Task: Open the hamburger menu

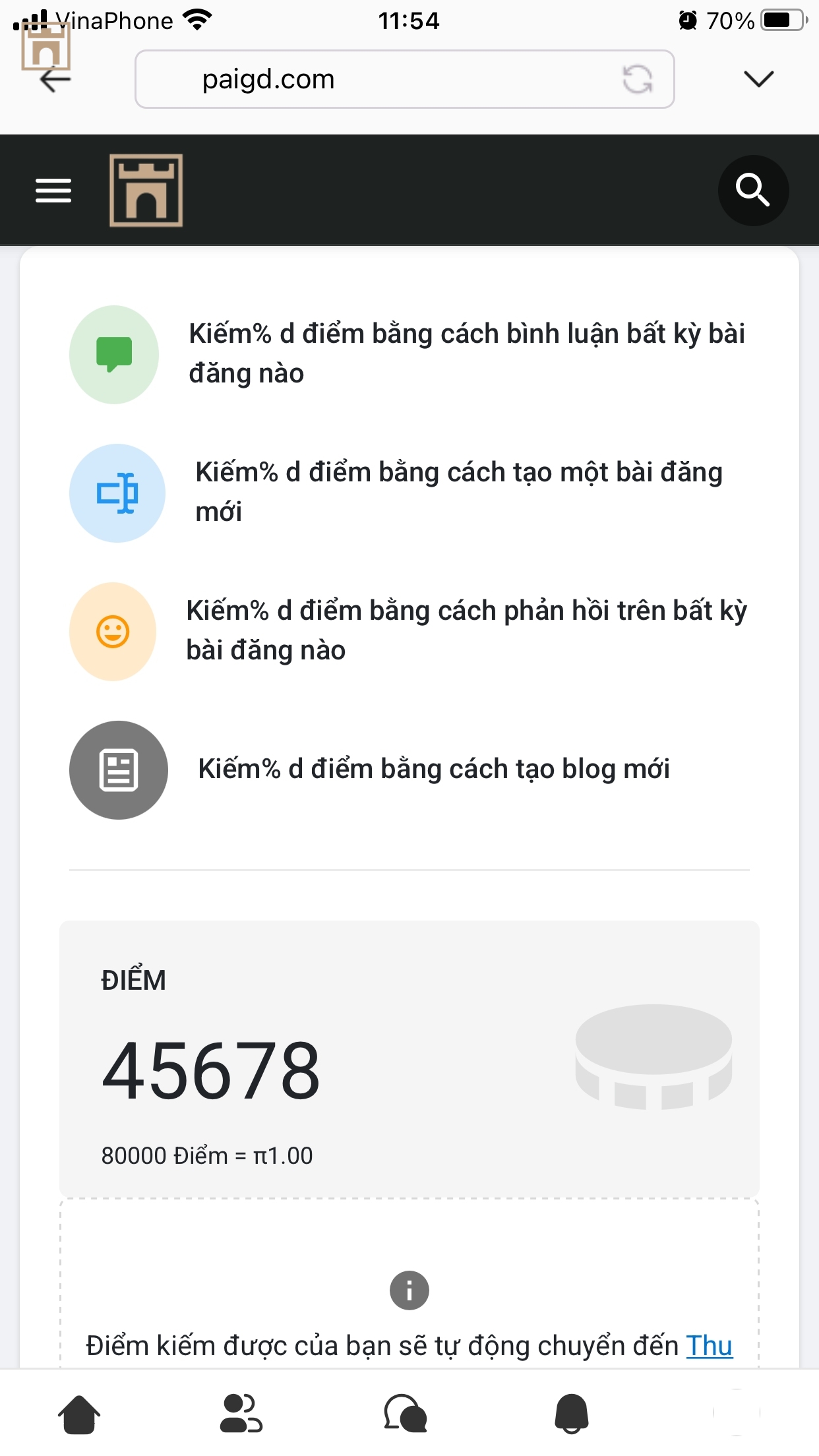Action: click(53, 191)
